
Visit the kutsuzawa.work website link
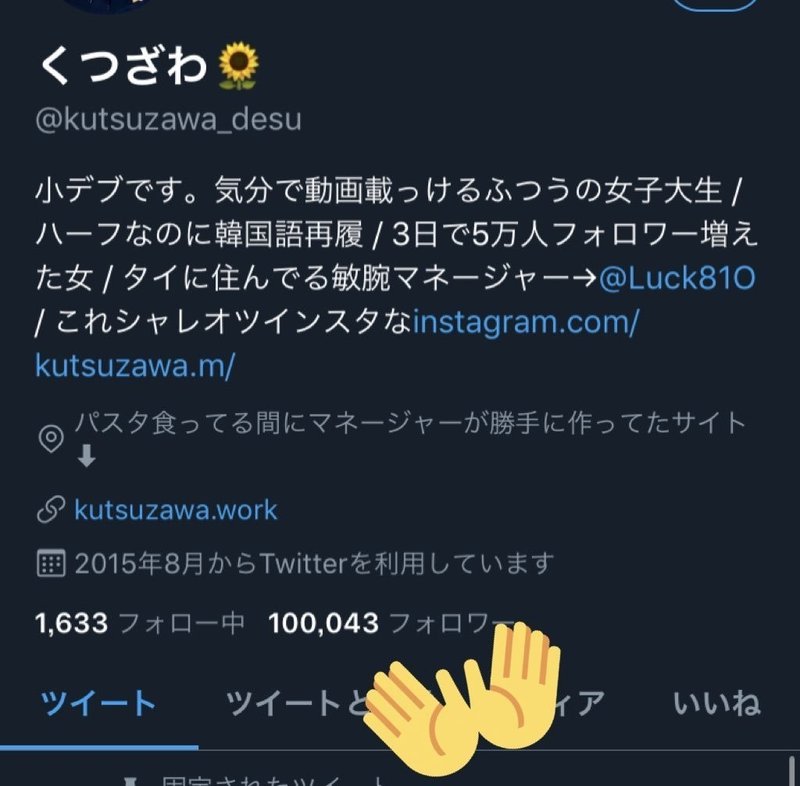point(175,510)
